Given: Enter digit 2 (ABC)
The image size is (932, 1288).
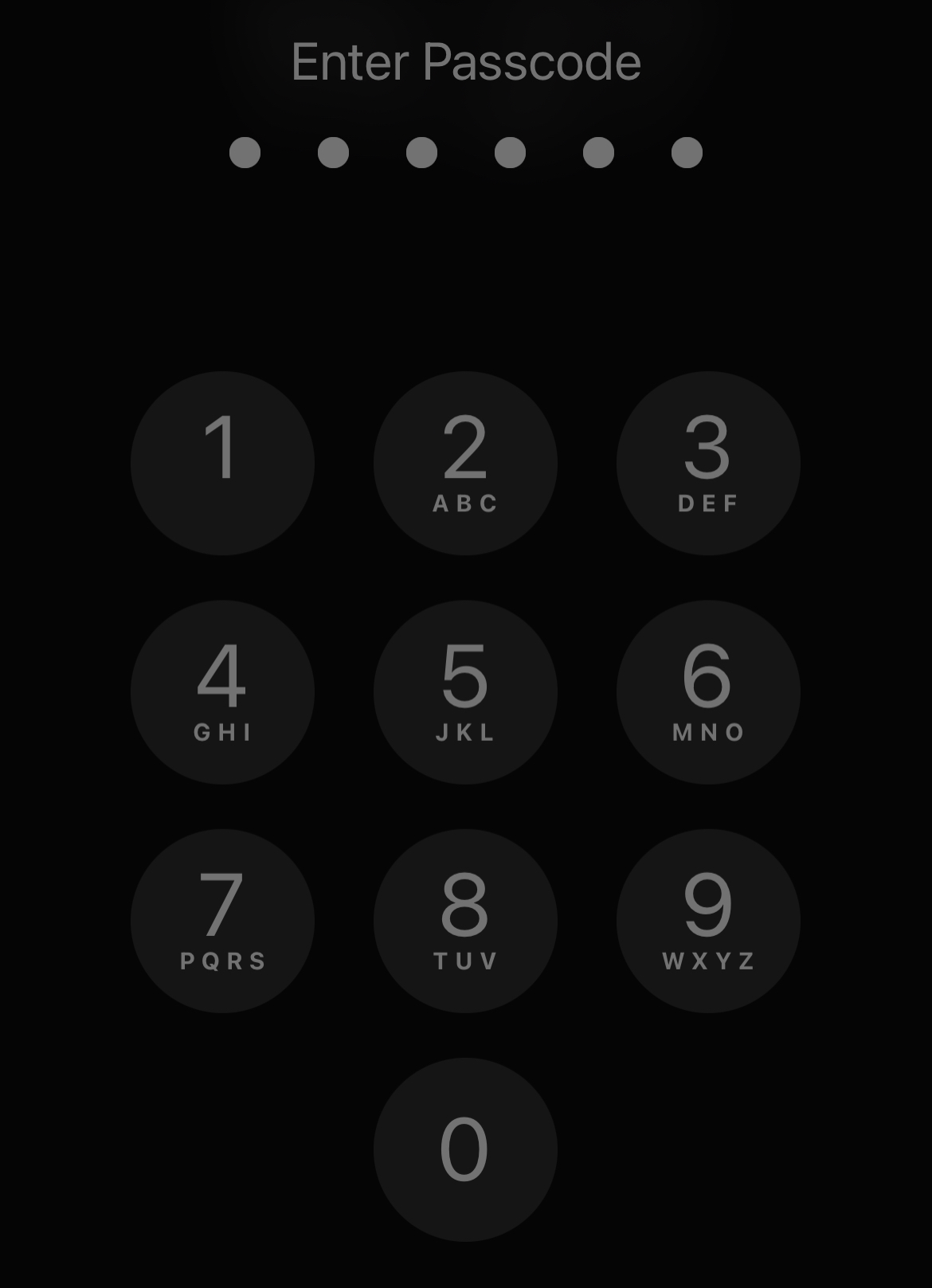Looking at the screenshot, I should tap(465, 463).
